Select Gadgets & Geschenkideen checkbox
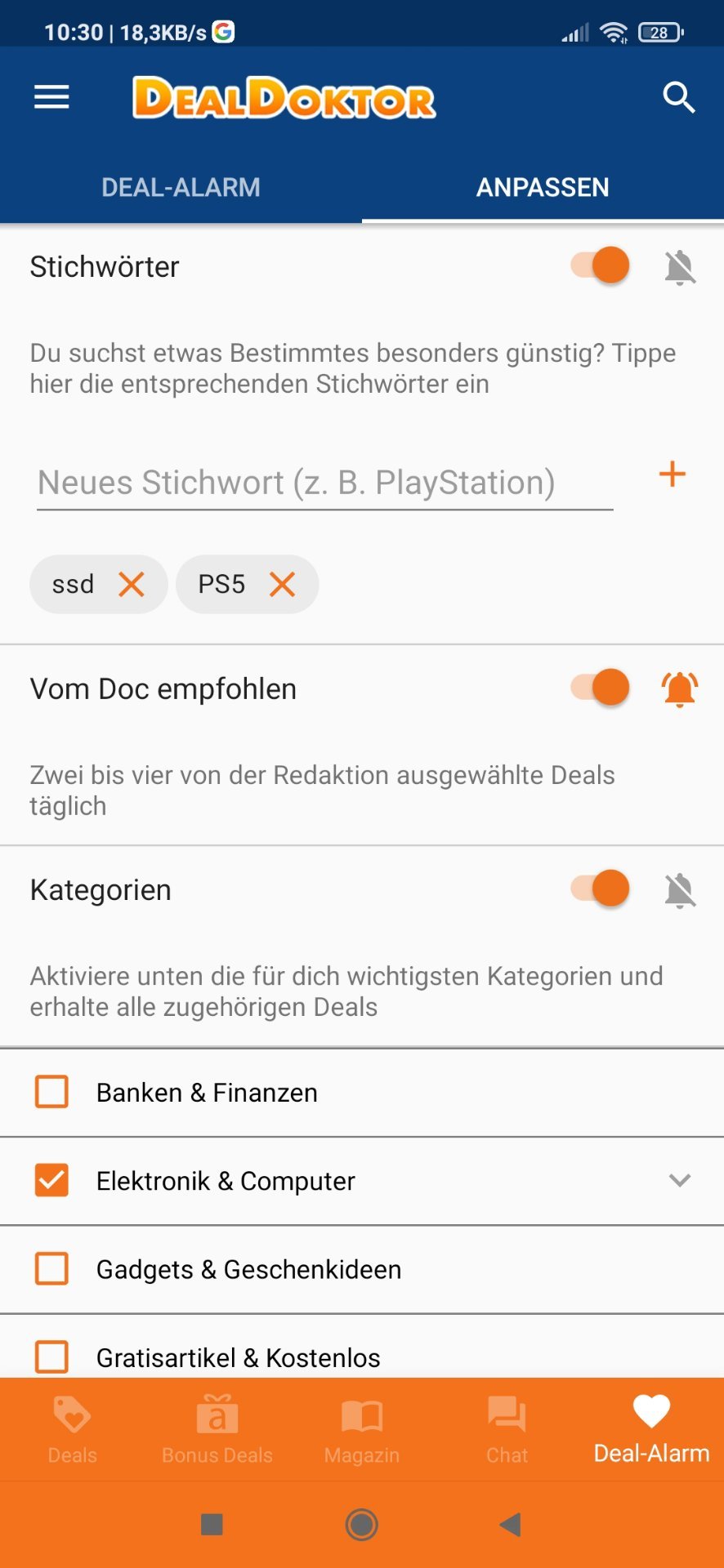 pyautogui.click(x=51, y=1268)
